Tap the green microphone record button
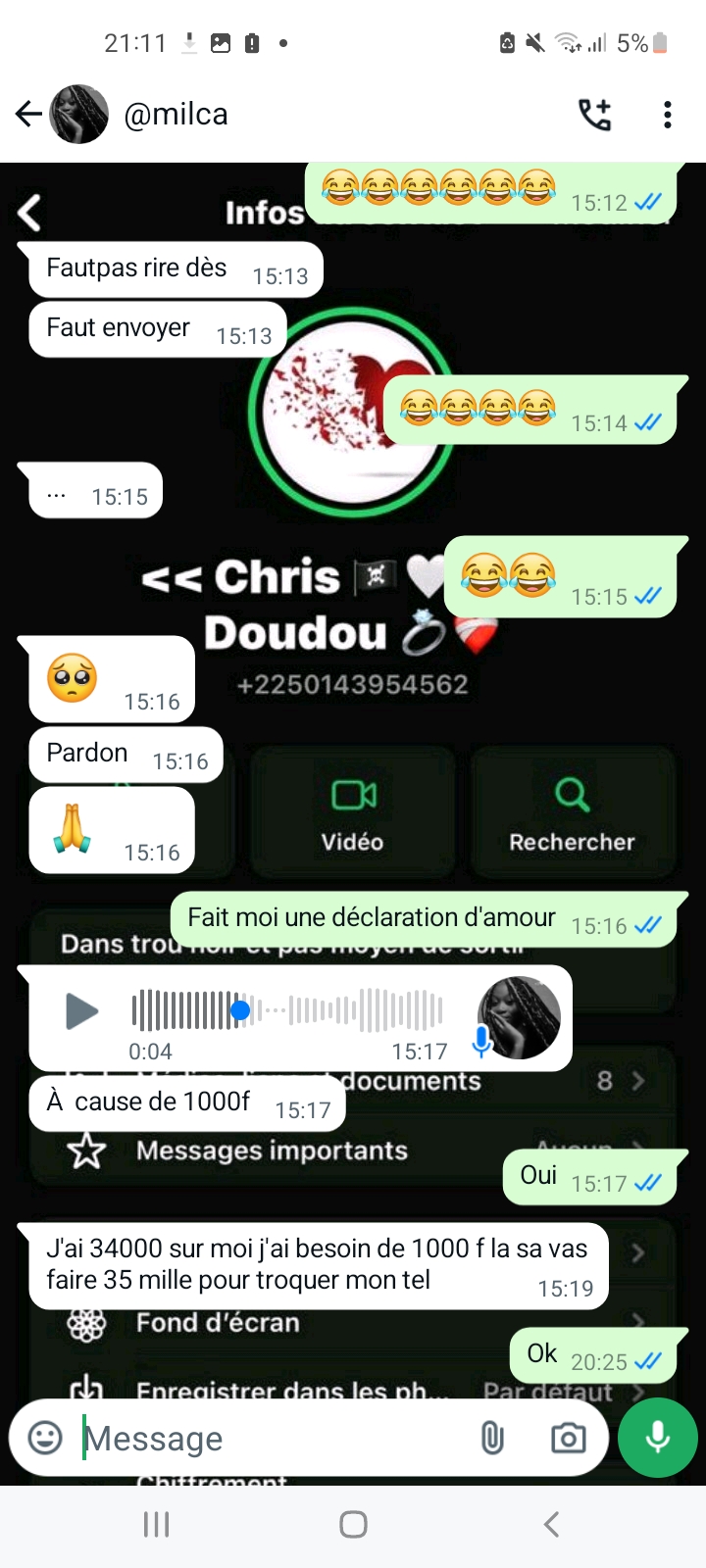Image resolution: width=706 pixels, height=1568 pixels. (x=658, y=1437)
